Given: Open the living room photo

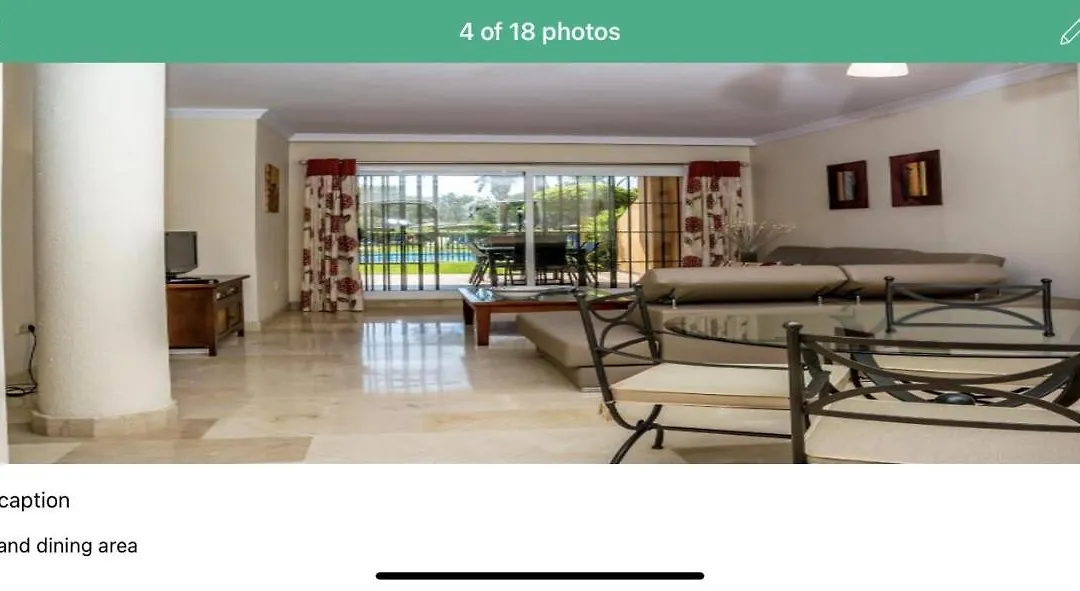Looking at the screenshot, I should [x=540, y=263].
